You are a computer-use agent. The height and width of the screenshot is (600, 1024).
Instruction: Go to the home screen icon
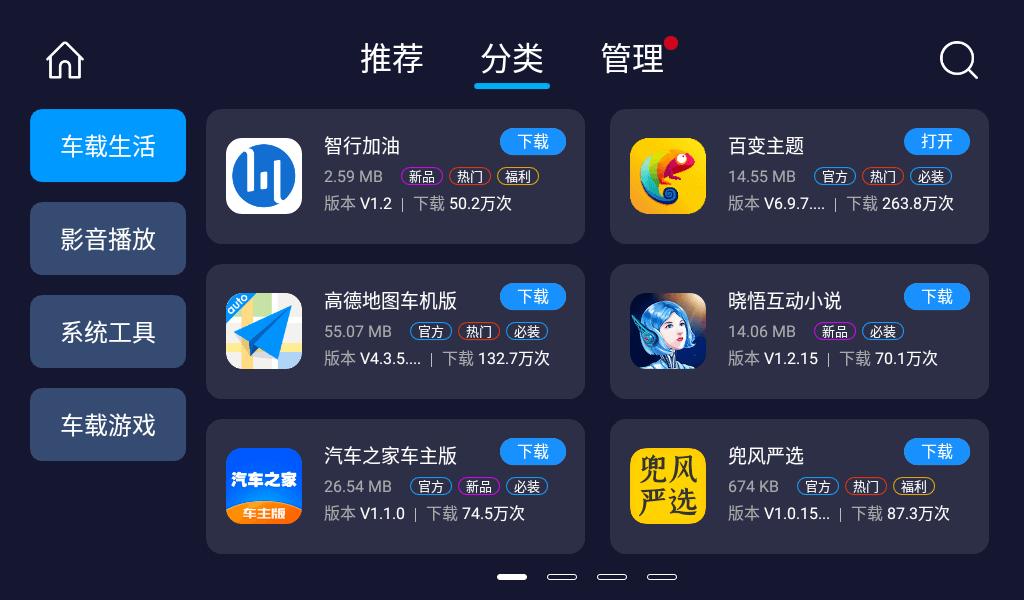[65, 60]
